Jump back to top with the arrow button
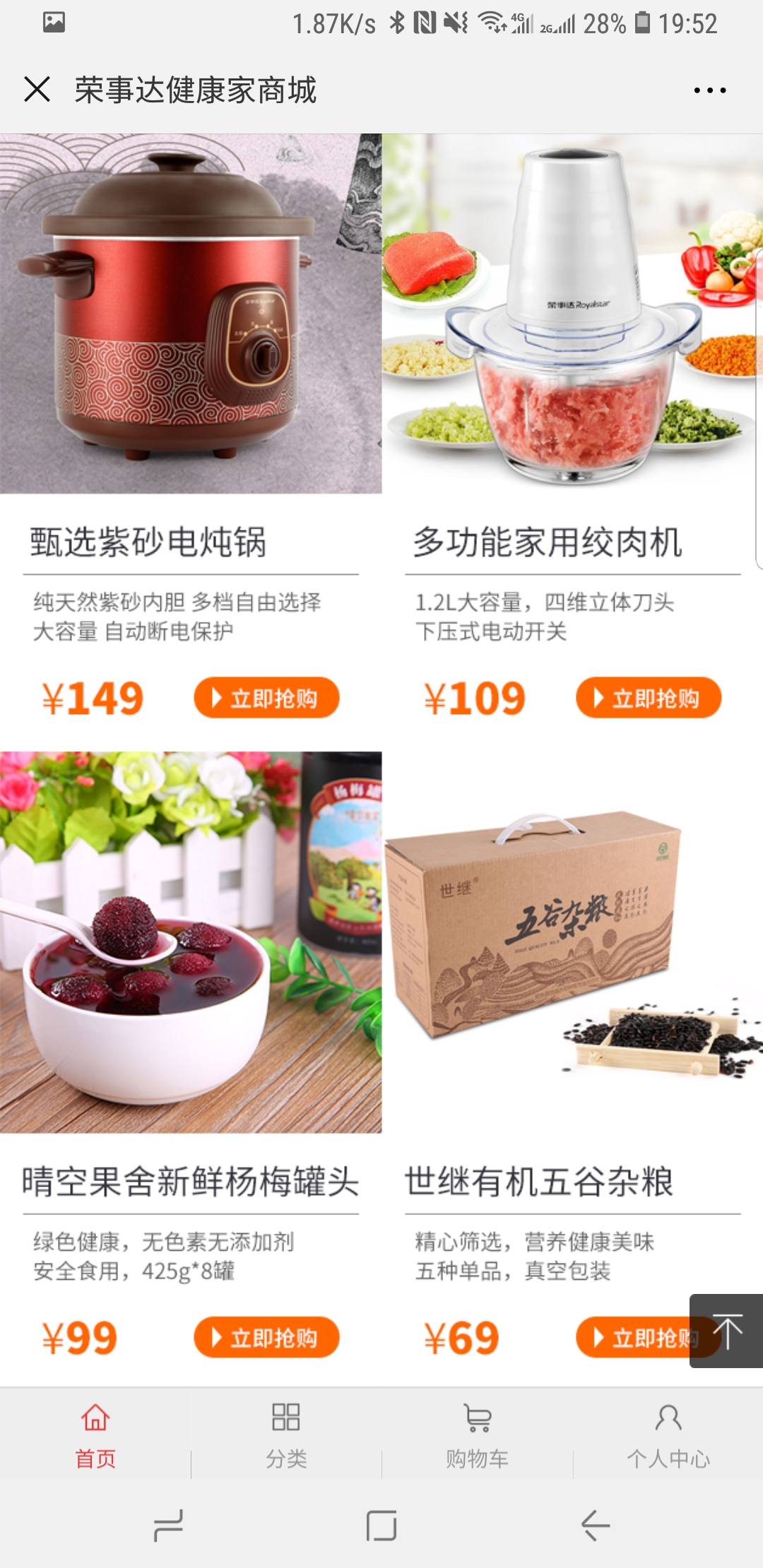763x1568 pixels. click(x=726, y=1331)
